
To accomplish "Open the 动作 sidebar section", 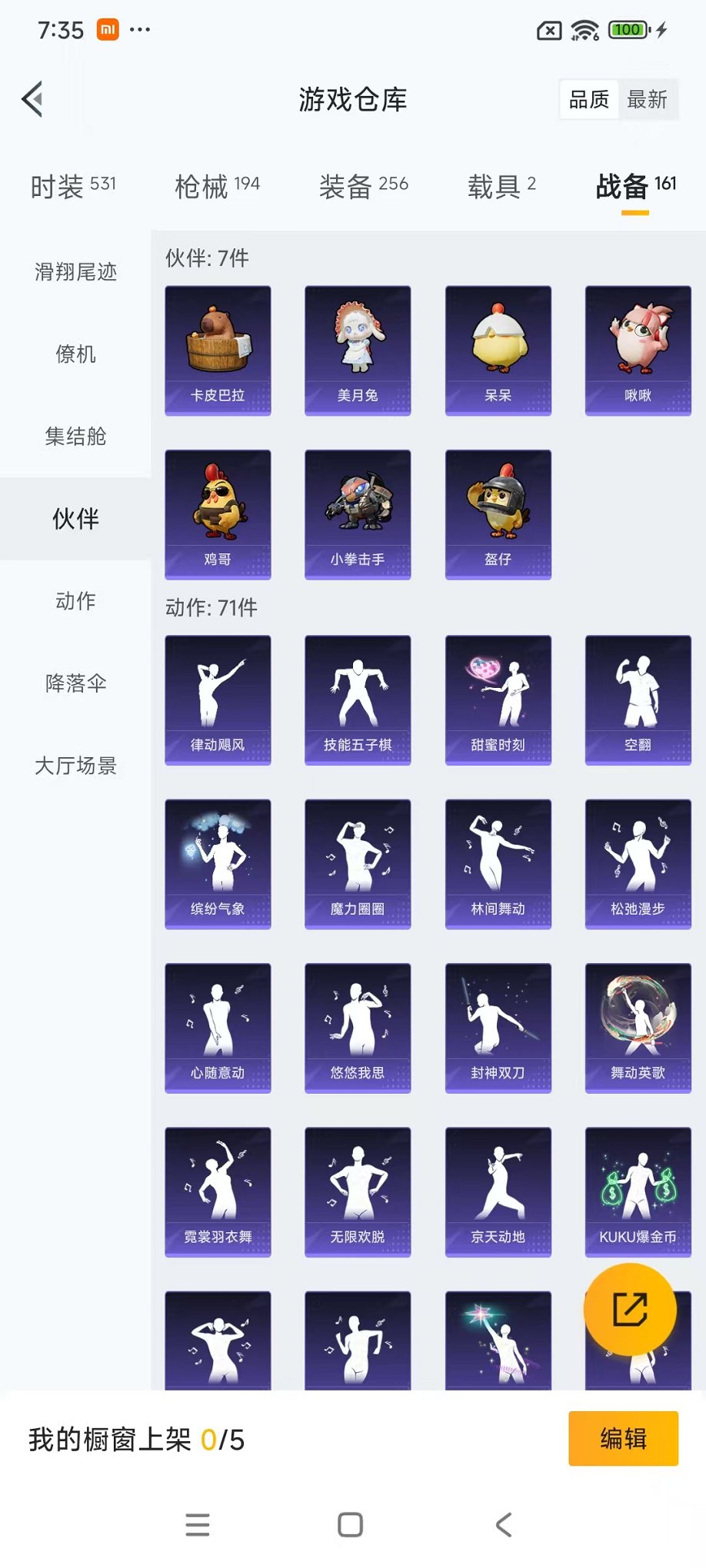I will click(74, 602).
